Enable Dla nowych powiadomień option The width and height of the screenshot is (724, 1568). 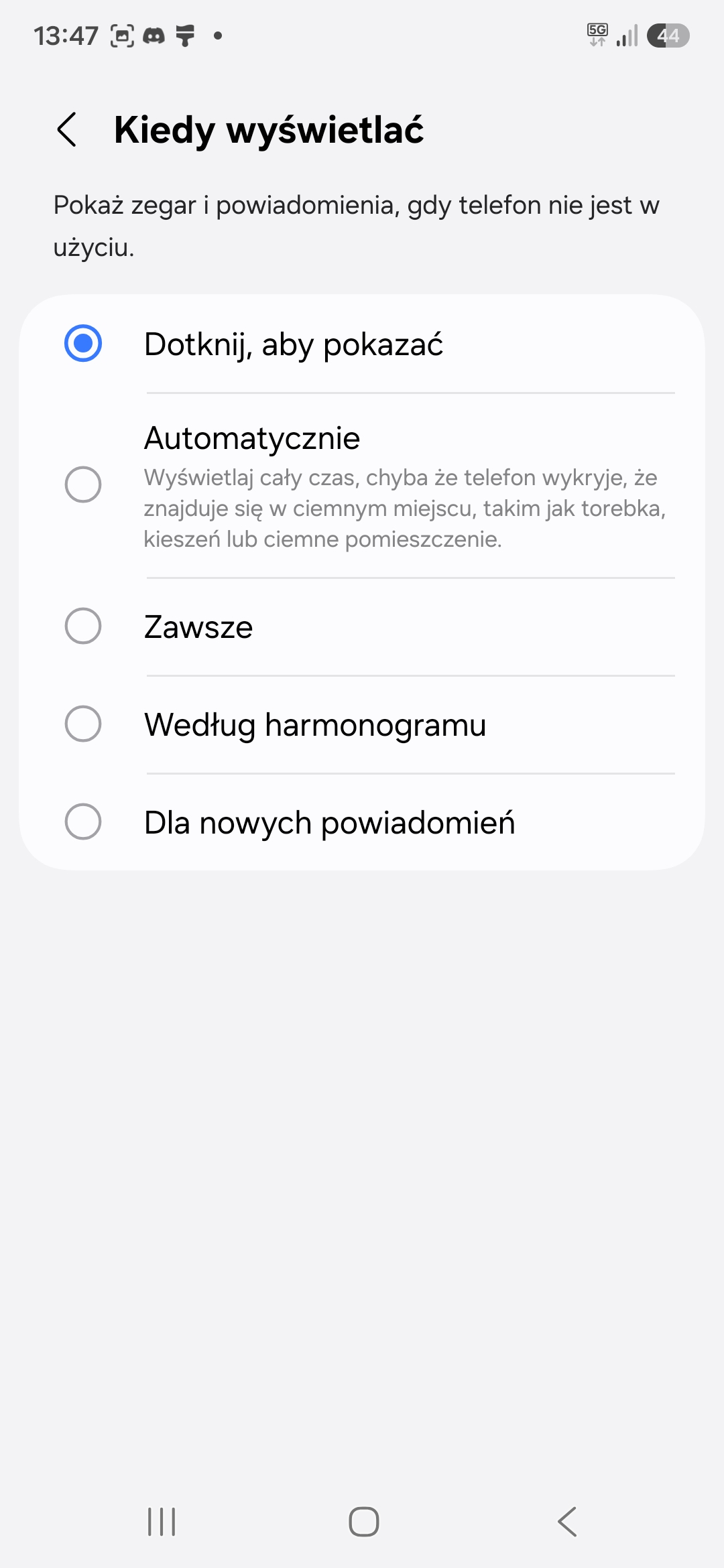362,822
